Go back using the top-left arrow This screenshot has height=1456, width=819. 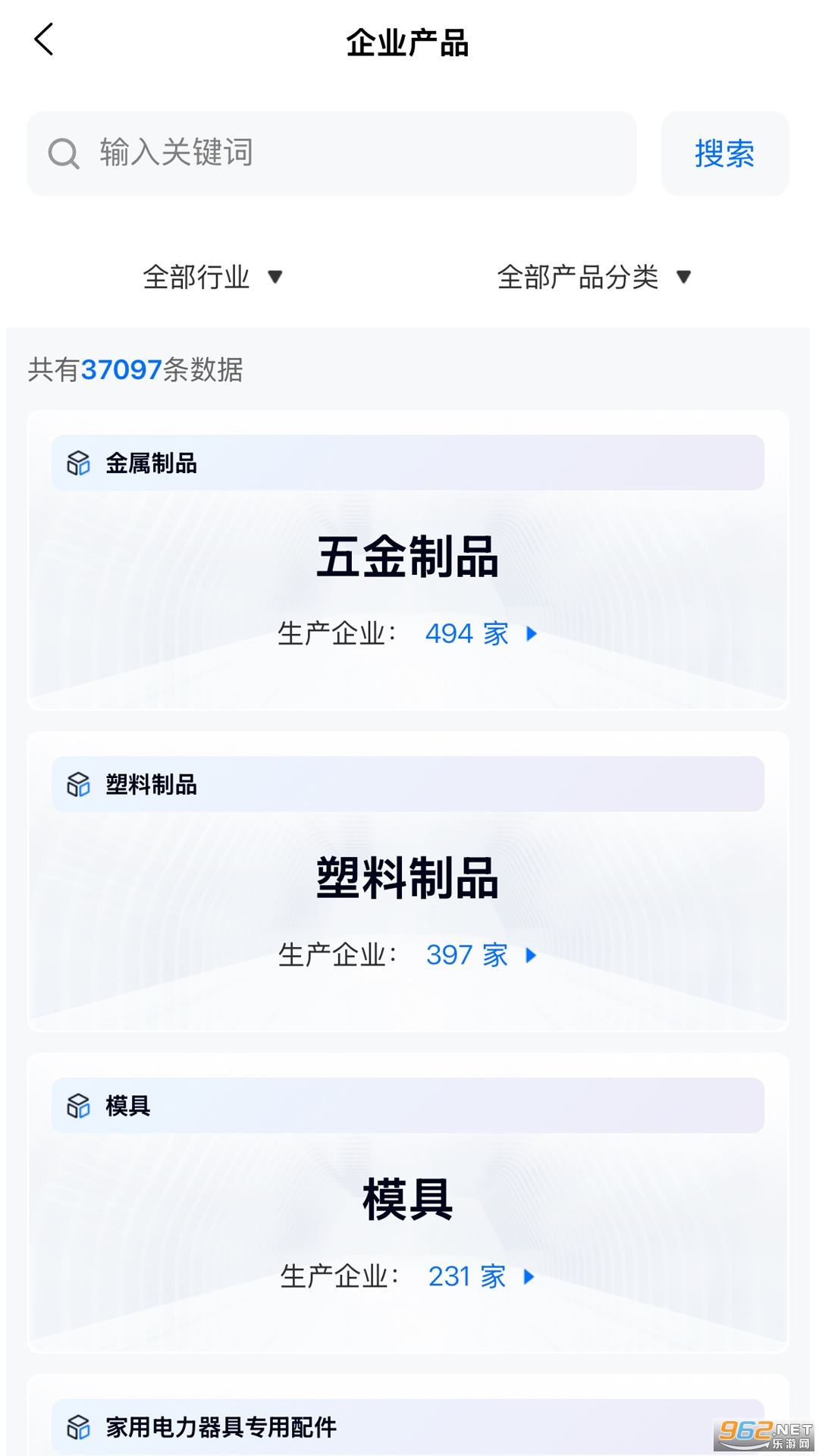(x=44, y=39)
